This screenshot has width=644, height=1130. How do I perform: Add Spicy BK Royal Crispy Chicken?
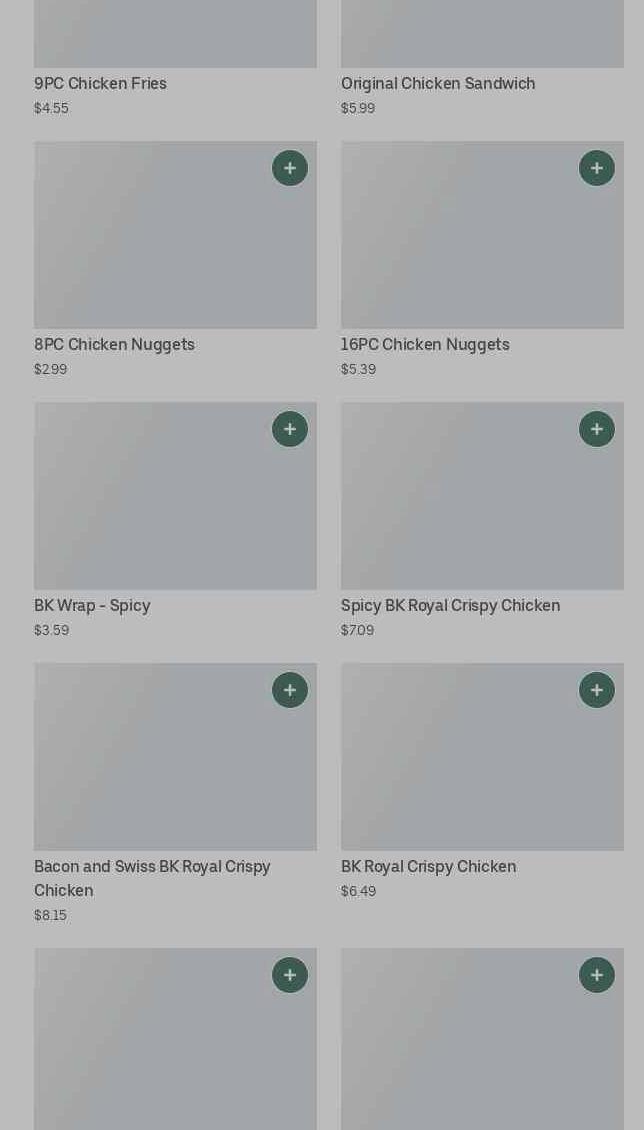pyautogui.click(x=597, y=429)
